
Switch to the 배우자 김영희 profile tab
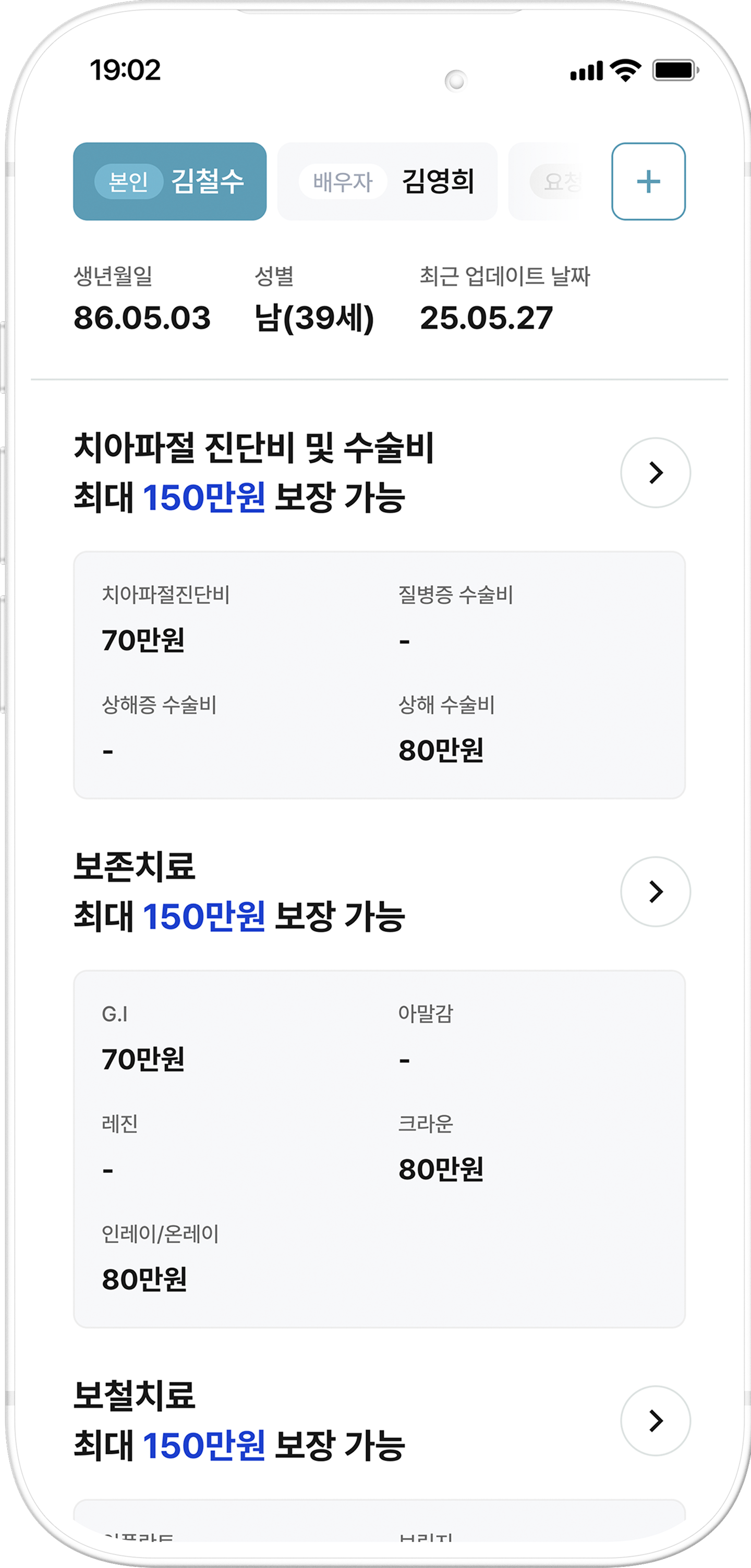pos(388,180)
